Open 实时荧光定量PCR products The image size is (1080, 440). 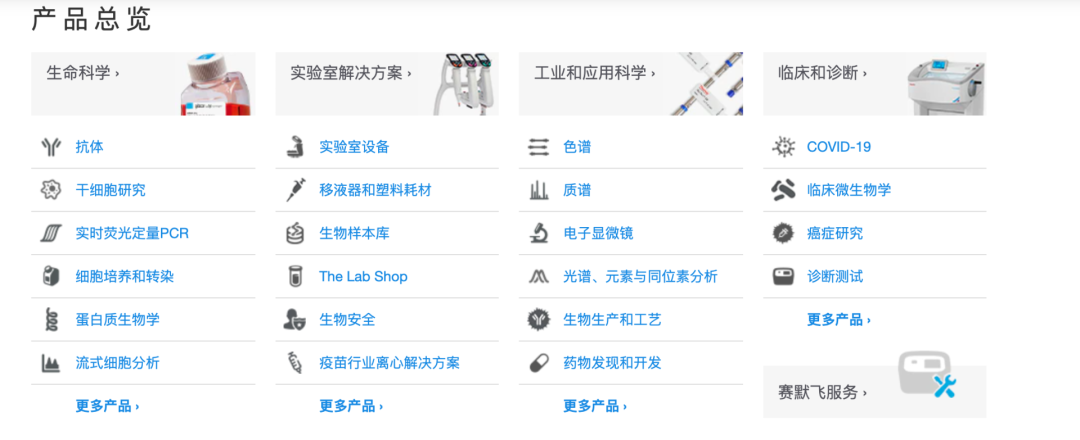(x=131, y=233)
